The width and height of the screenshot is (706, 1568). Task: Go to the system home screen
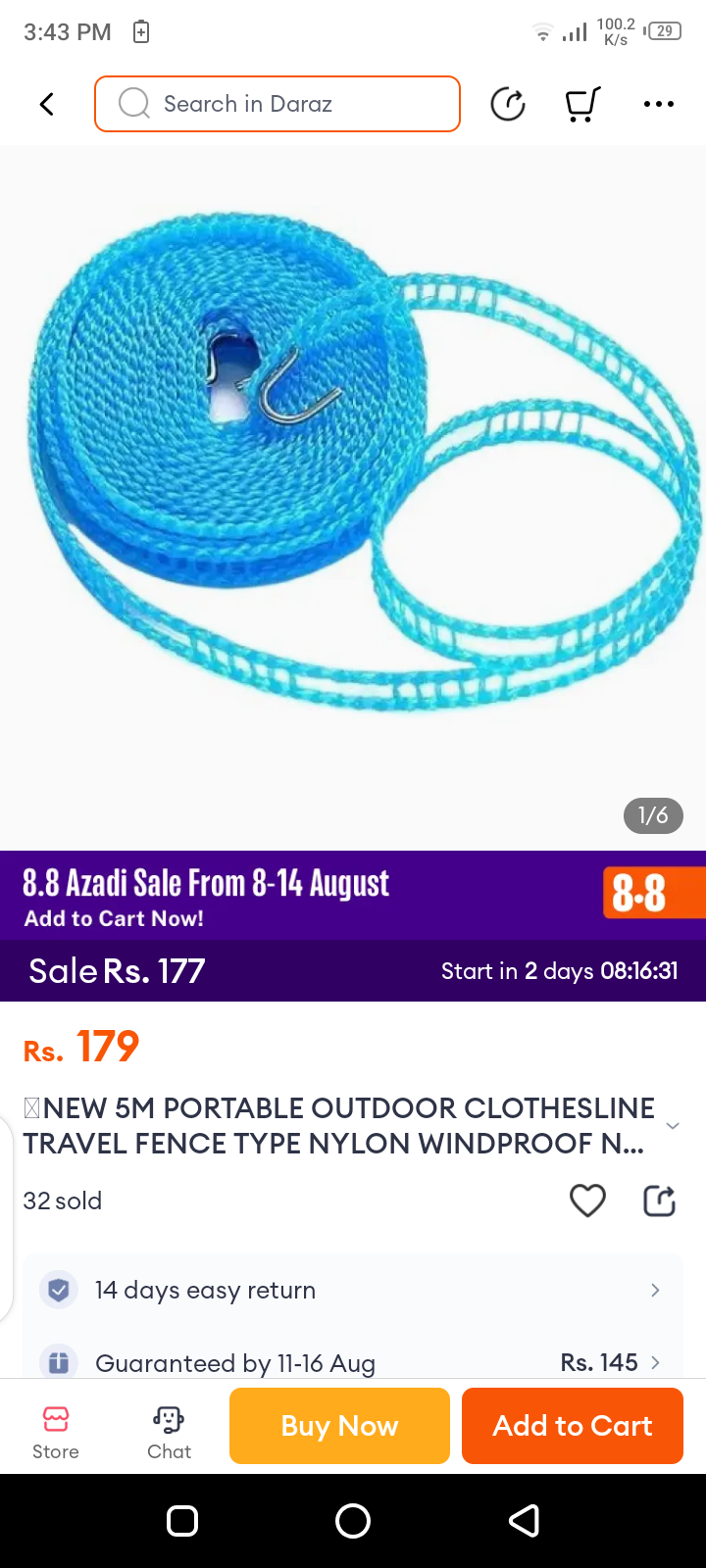pos(353,1521)
